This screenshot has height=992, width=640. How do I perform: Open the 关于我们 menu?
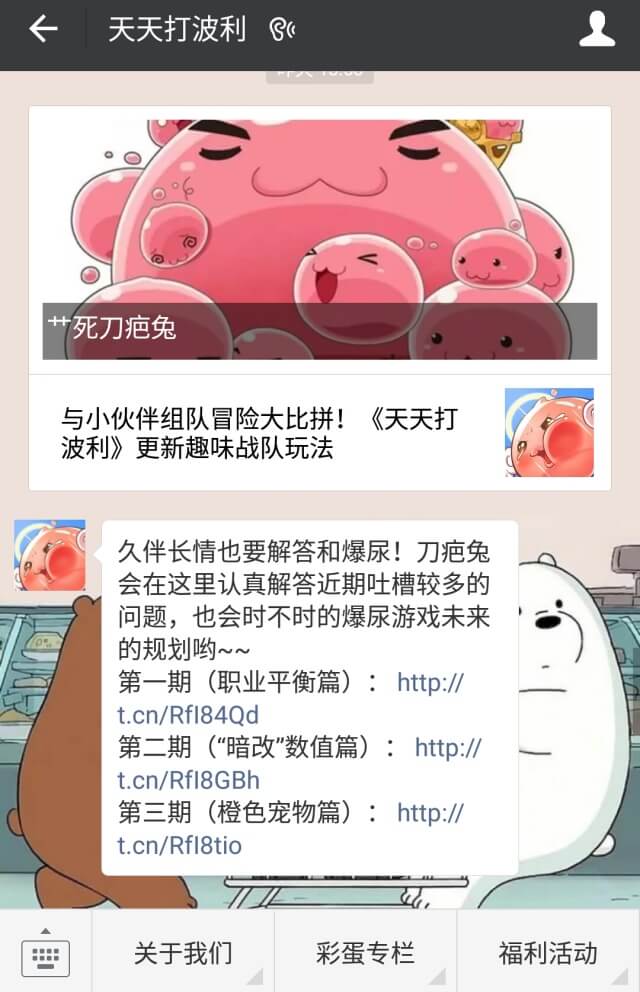tap(183, 953)
